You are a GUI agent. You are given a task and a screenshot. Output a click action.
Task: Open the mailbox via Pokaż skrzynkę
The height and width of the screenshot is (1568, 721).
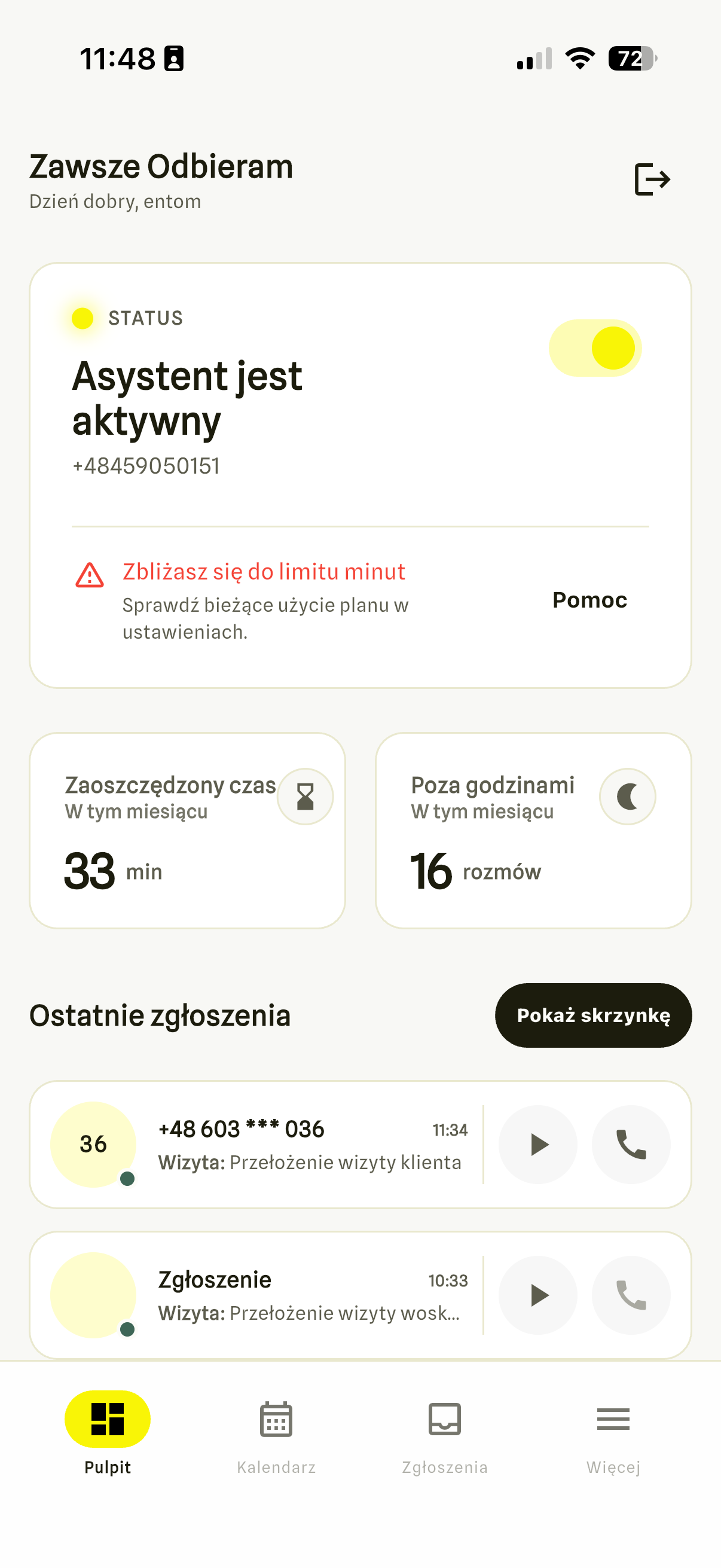pos(593,1015)
